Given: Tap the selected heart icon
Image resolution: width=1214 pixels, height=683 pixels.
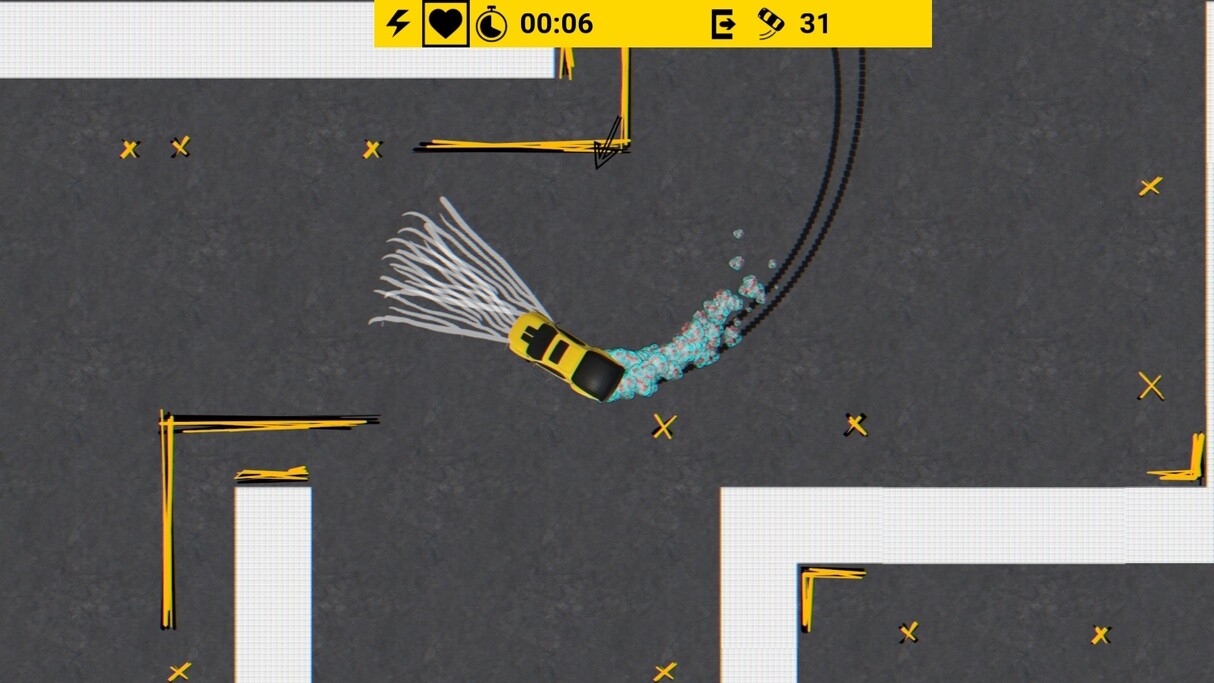Looking at the screenshot, I should click(445, 23).
